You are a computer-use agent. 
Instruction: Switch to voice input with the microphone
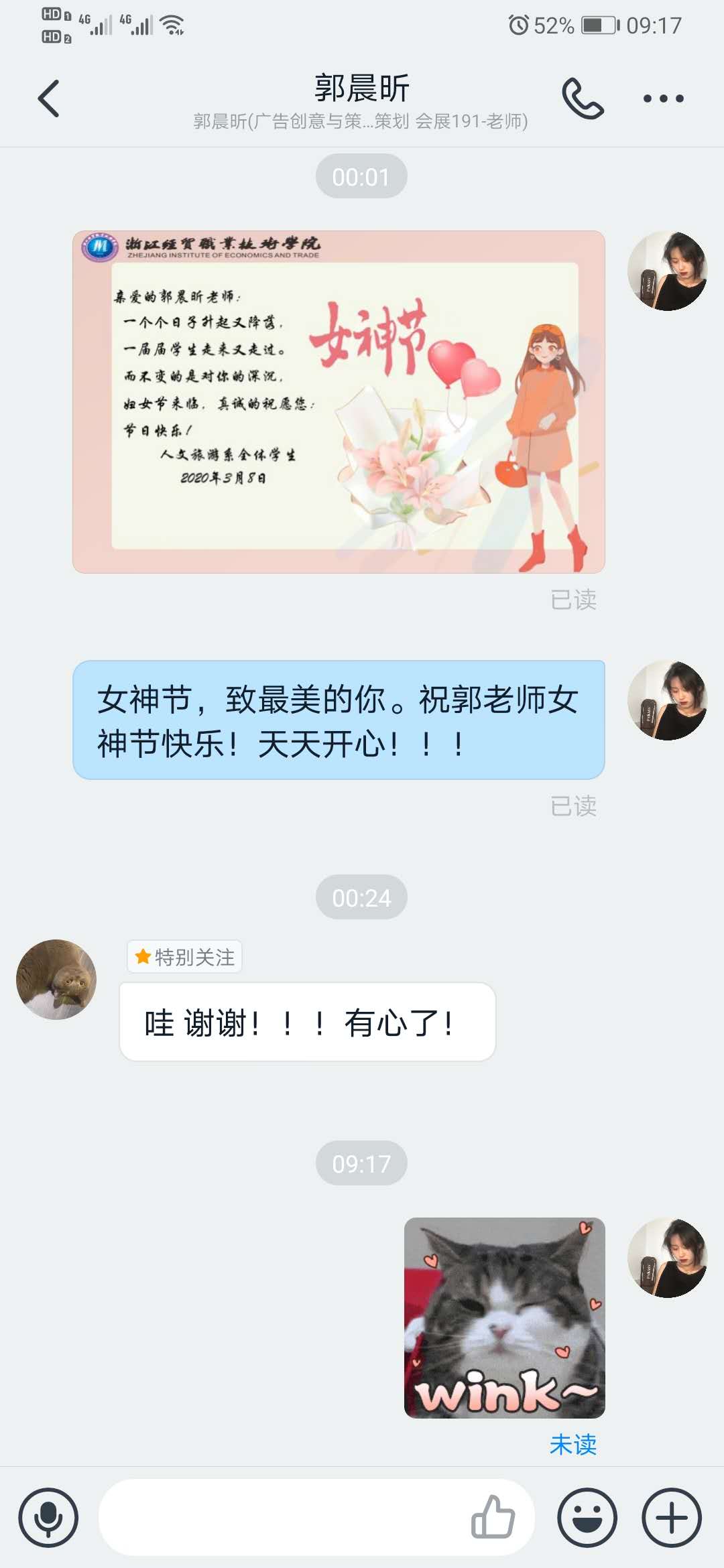(48, 1518)
